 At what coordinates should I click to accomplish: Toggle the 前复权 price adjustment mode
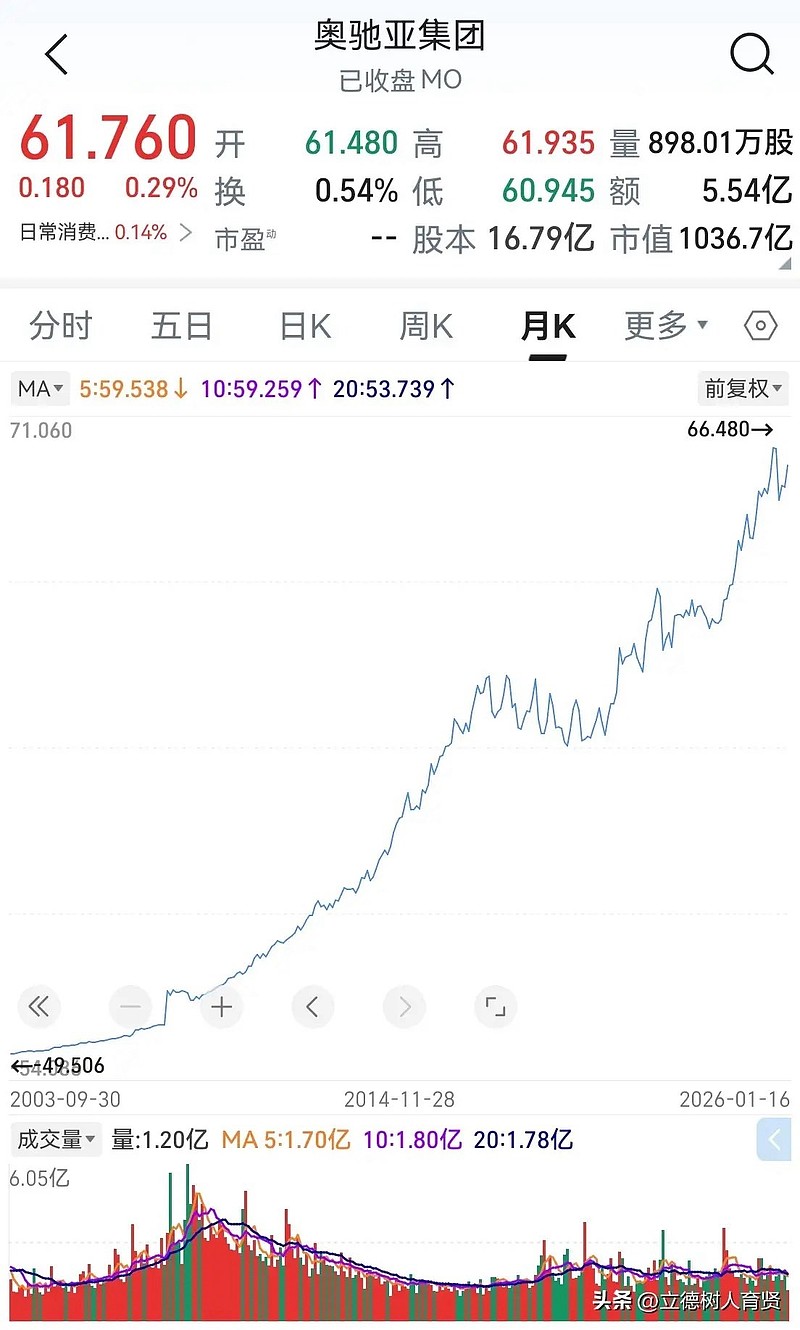coord(742,389)
